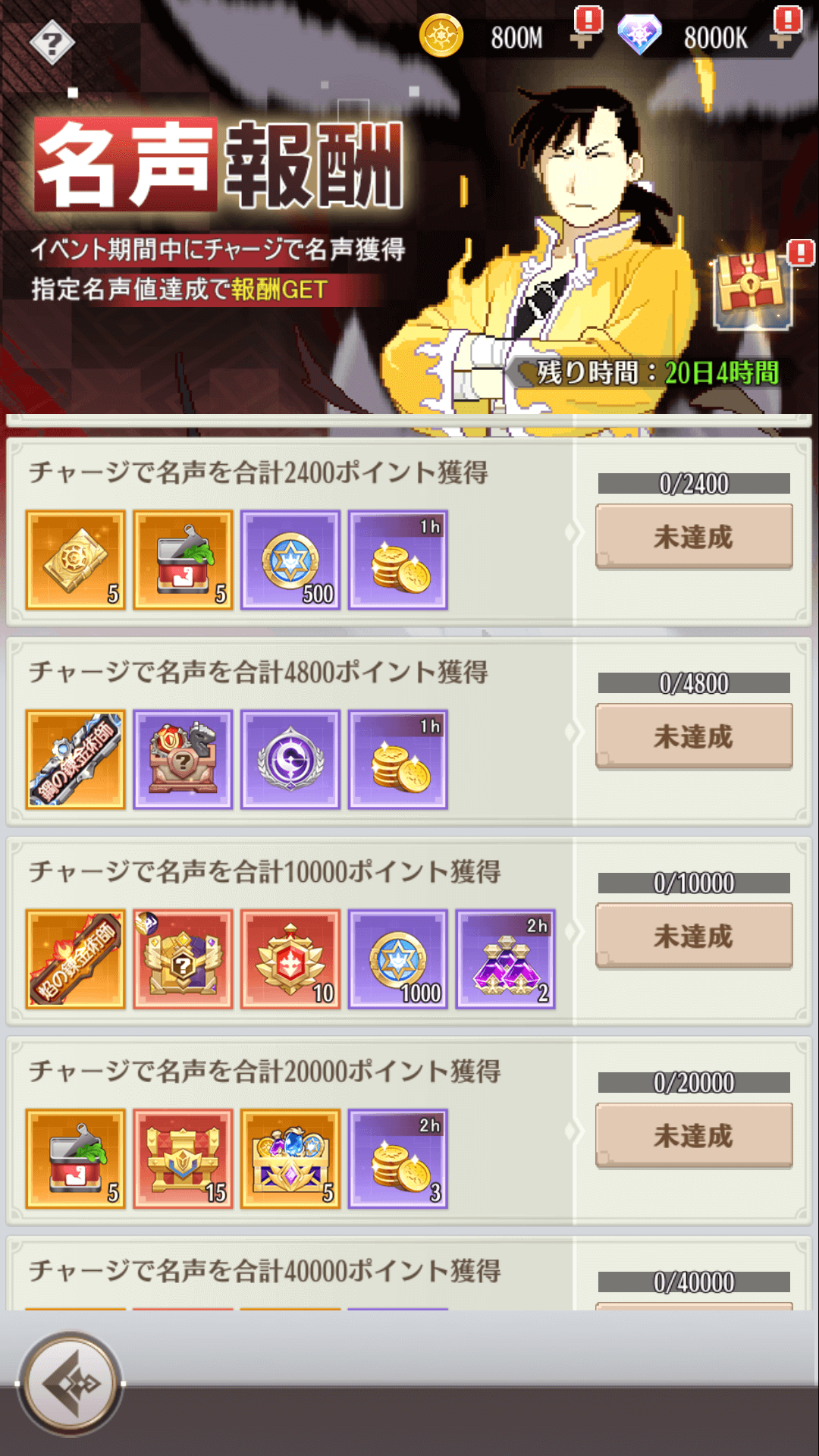The height and width of the screenshot is (1456, 819).
Task: View red chest x15 reward in 20000 tier
Action: pos(183,1159)
